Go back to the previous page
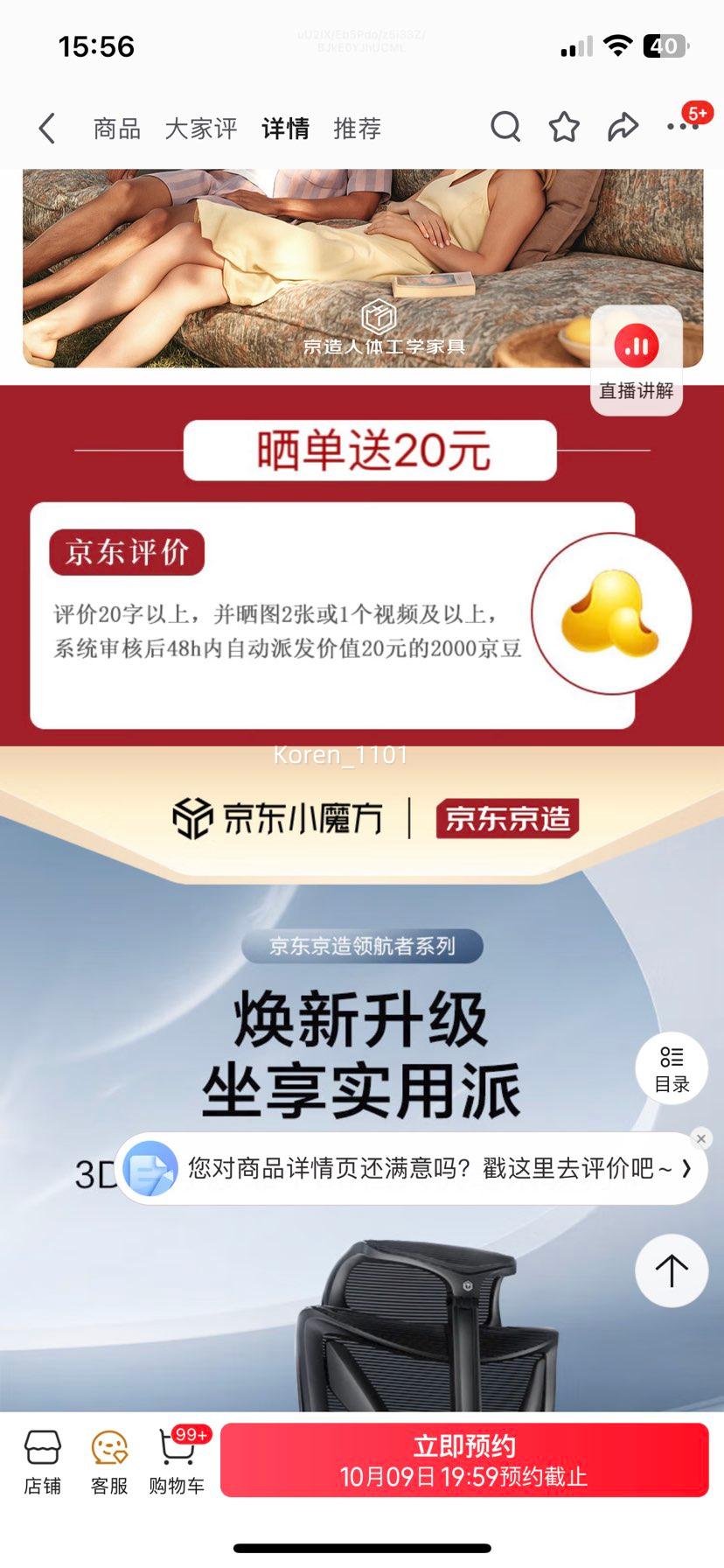The width and height of the screenshot is (724, 1568). (x=47, y=129)
